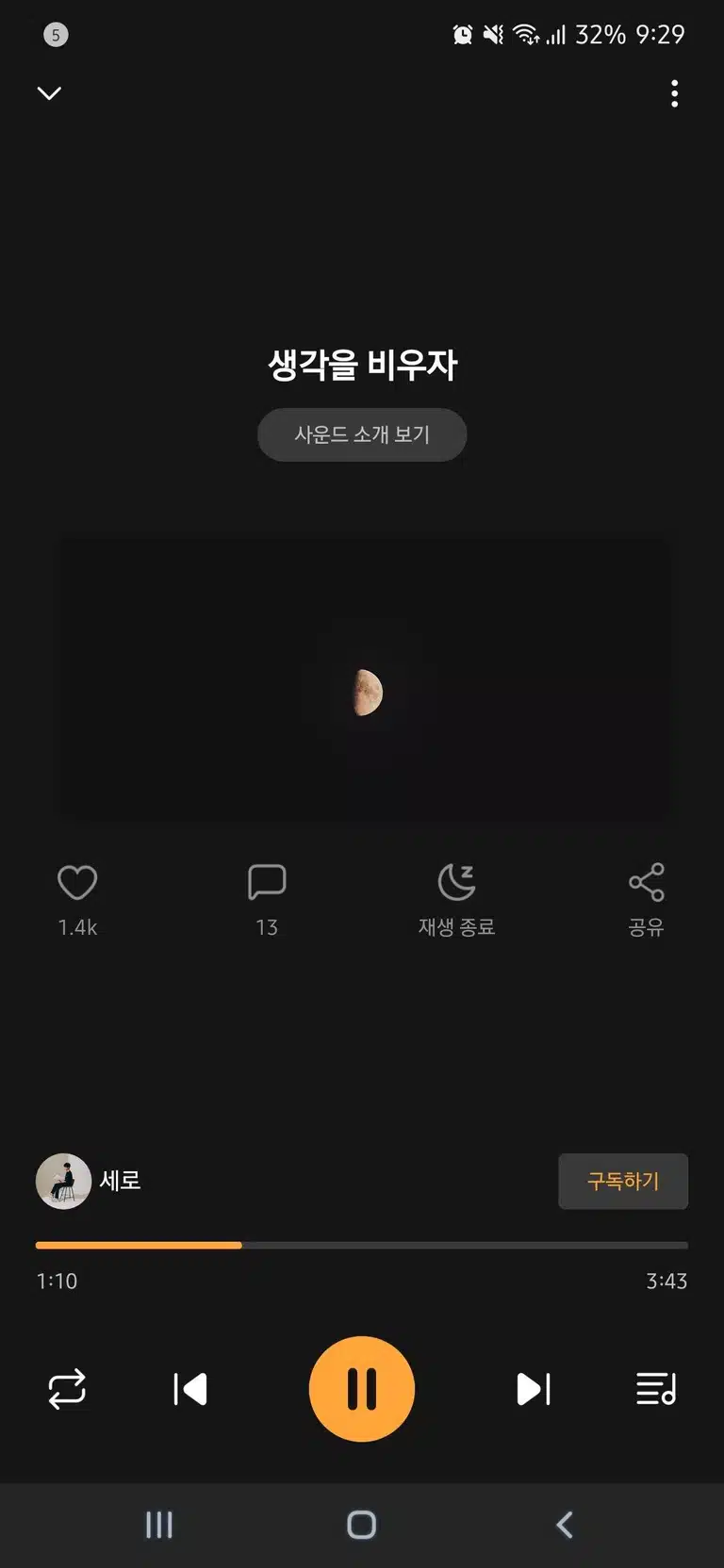Open the playlist queue icon
The height and width of the screenshot is (1568, 724).
[656, 1389]
